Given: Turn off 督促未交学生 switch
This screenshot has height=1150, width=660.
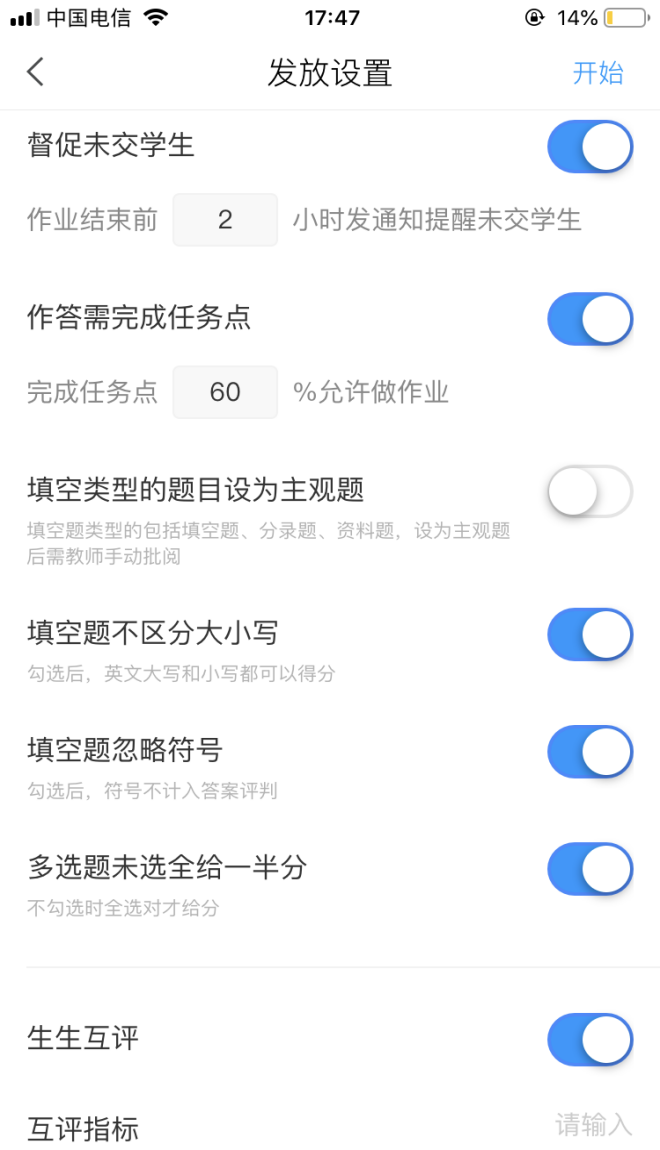Looking at the screenshot, I should coord(590,147).
